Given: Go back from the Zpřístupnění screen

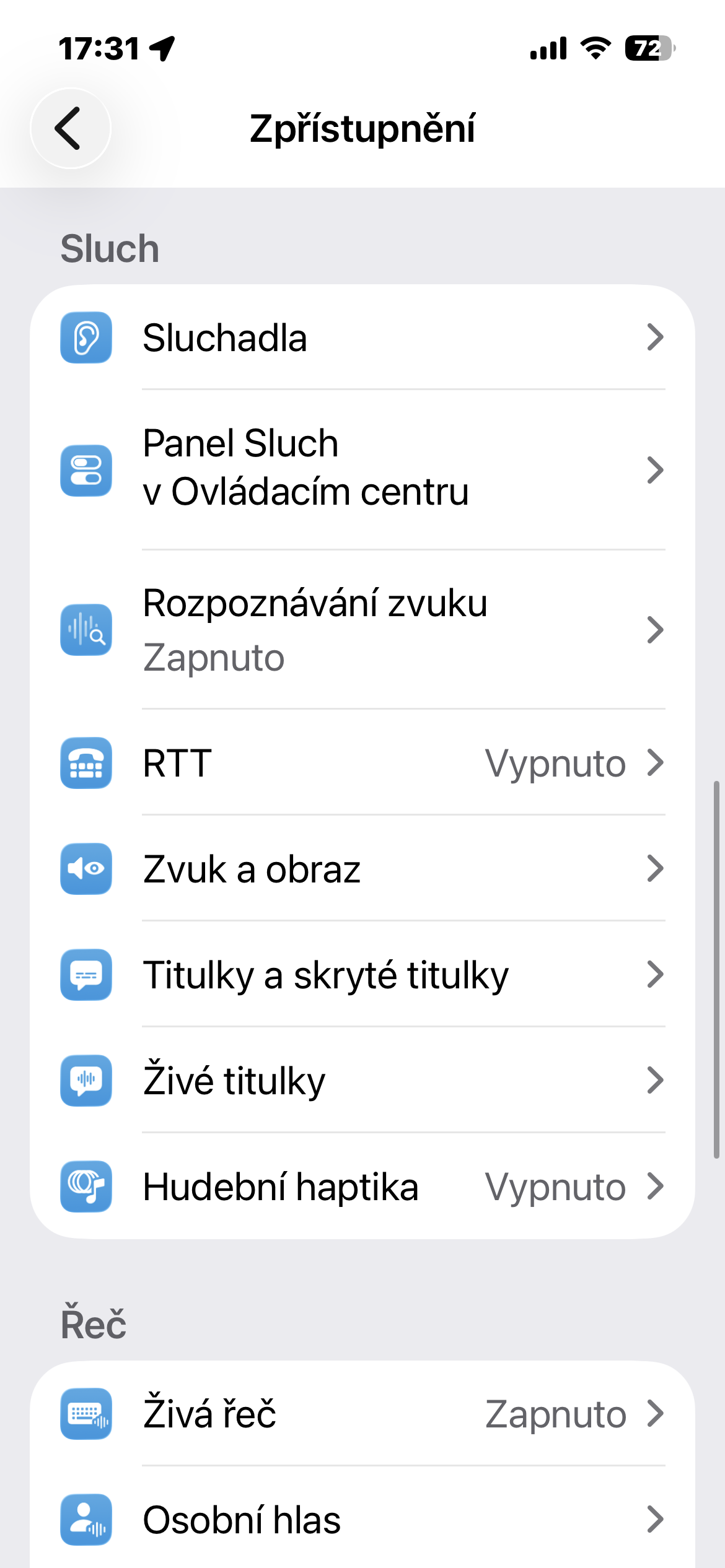Looking at the screenshot, I should 71,128.
